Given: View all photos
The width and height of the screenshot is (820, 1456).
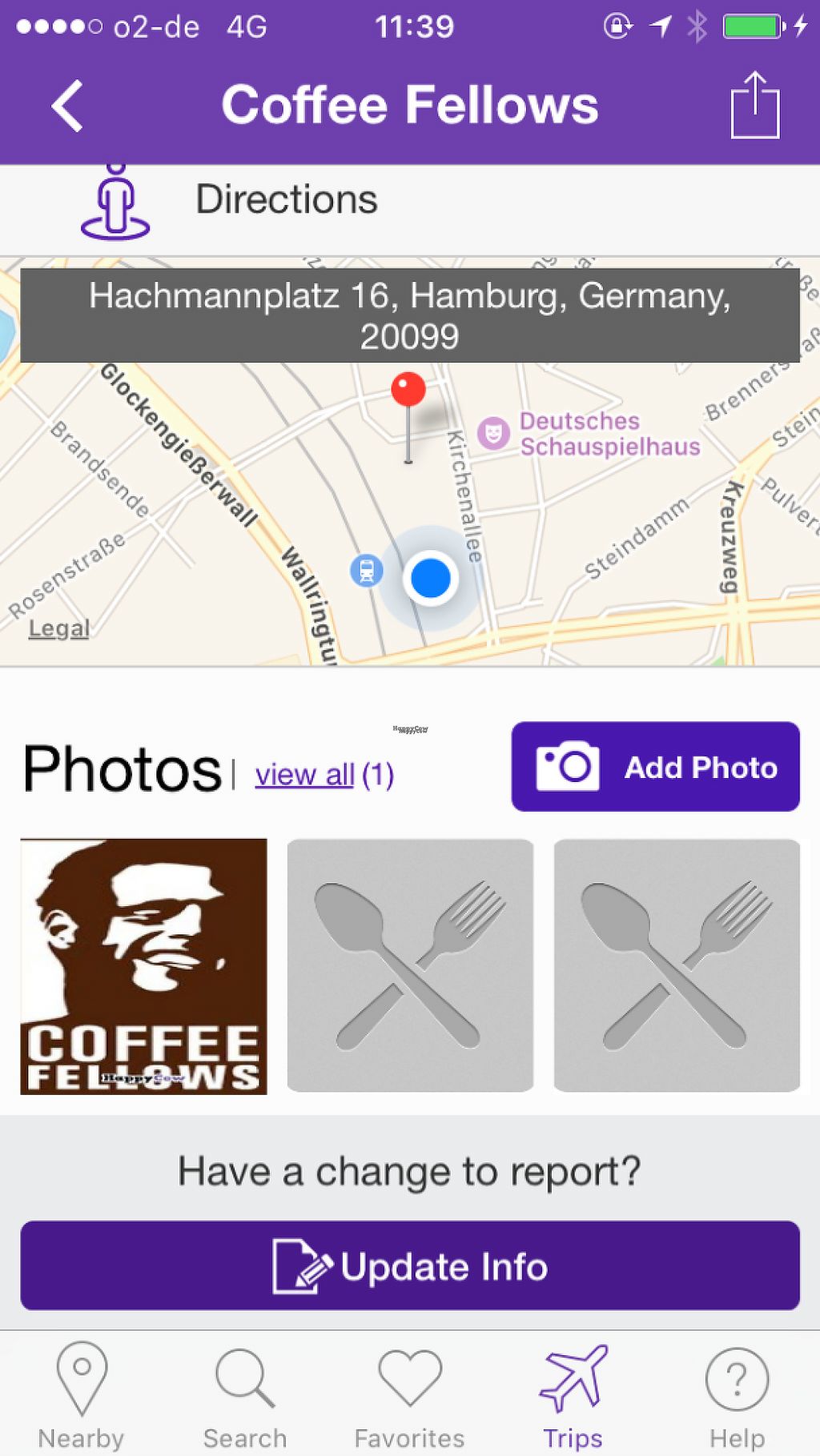Looking at the screenshot, I should tap(305, 775).
